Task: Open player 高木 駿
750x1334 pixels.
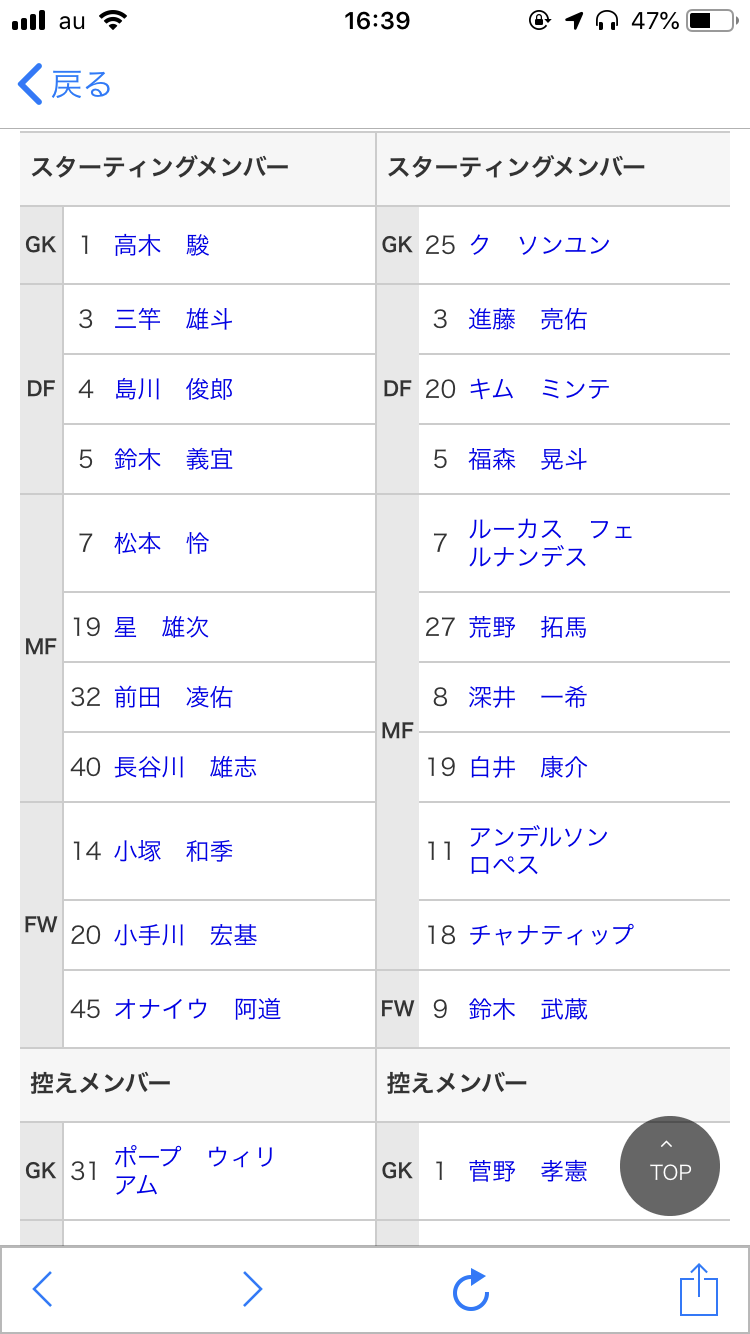Action: pos(162,245)
